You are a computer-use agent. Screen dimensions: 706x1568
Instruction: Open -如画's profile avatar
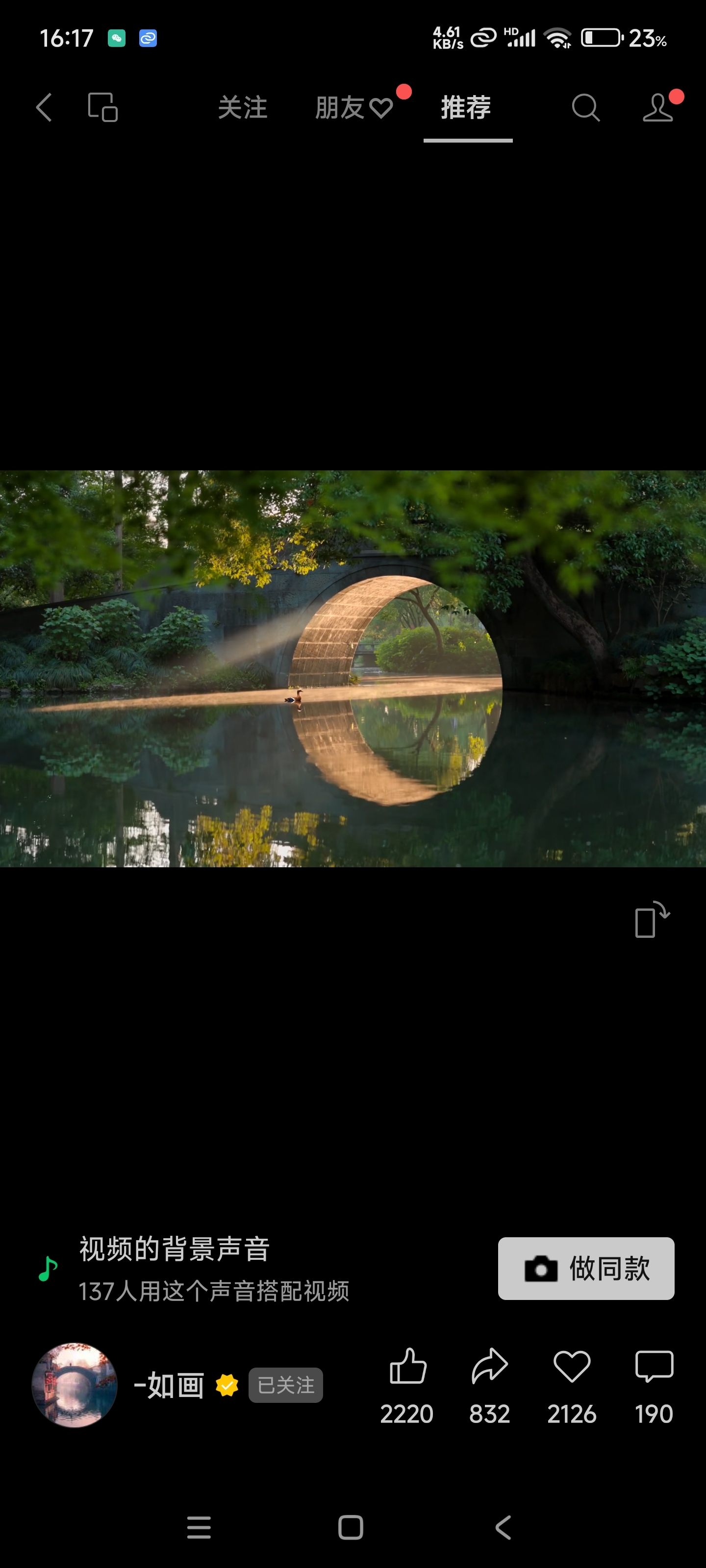[75, 1385]
